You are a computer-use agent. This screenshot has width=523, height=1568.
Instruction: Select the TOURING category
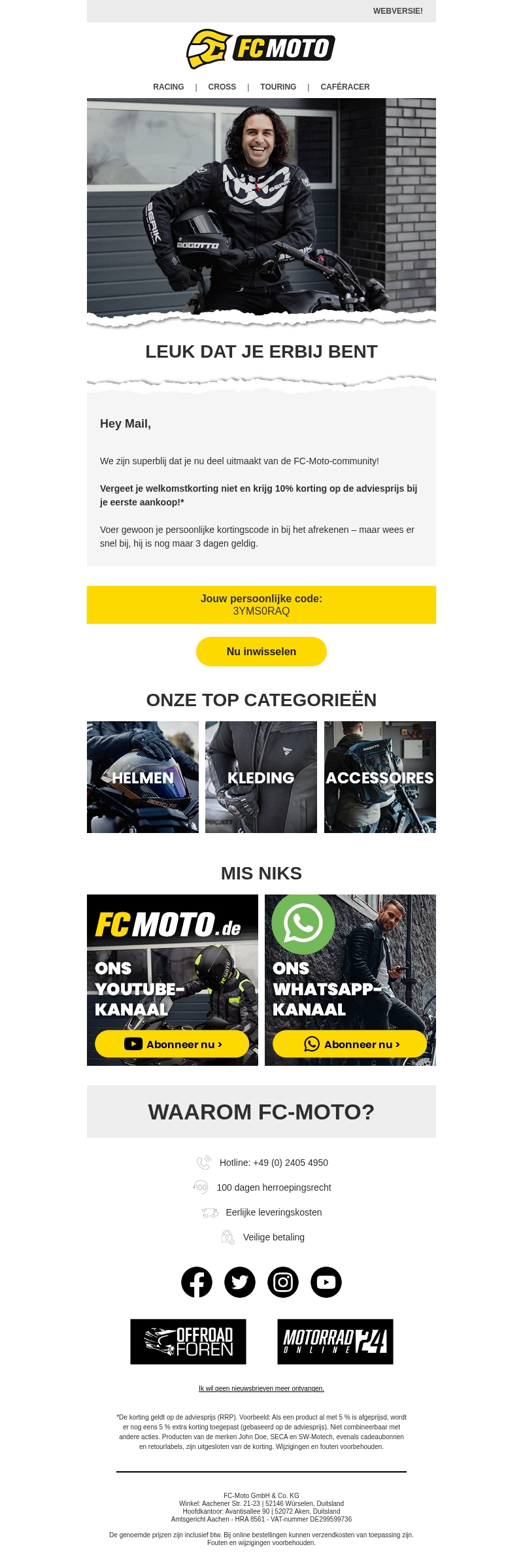click(278, 87)
